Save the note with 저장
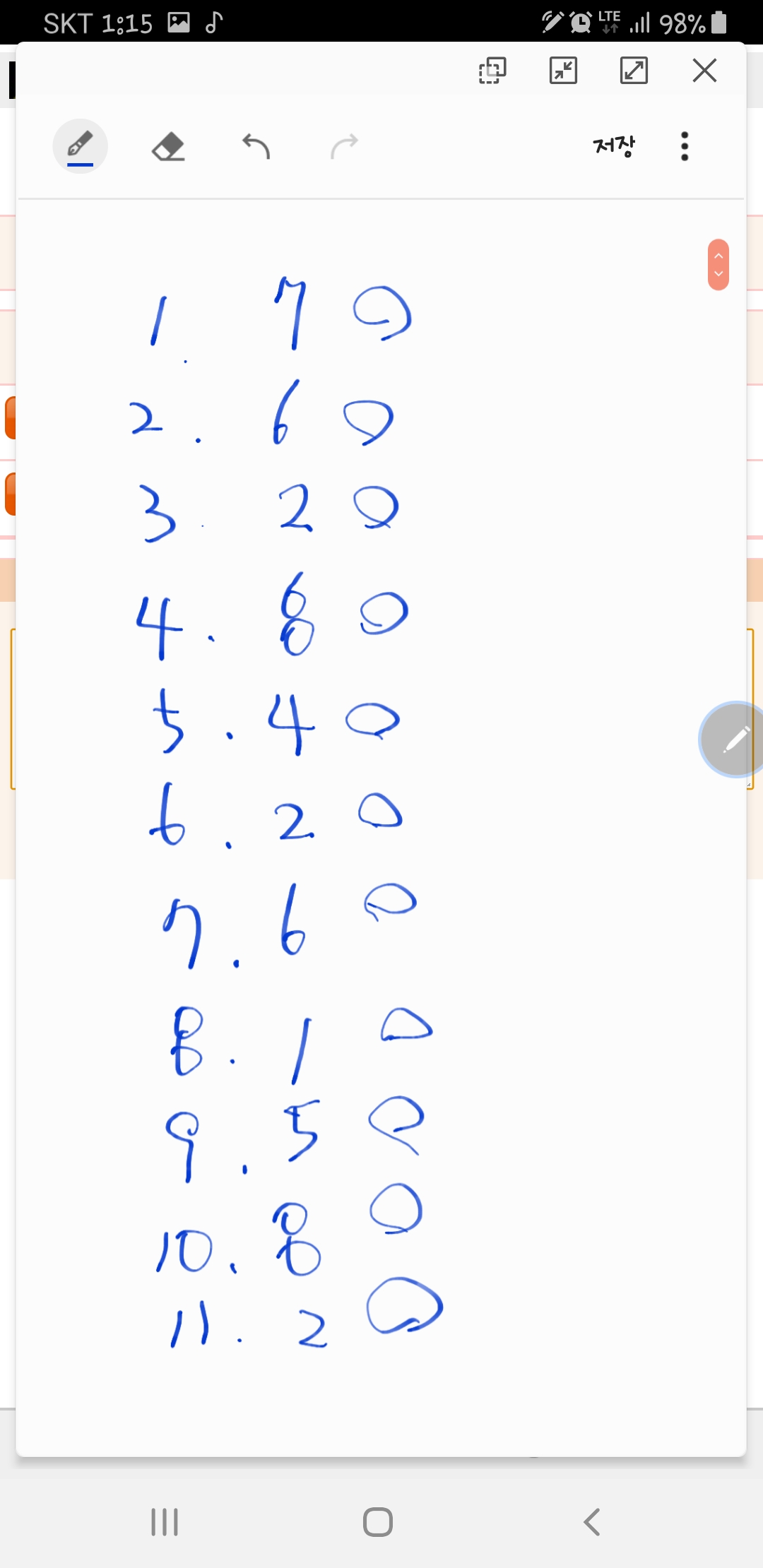The width and height of the screenshot is (763, 1568). coord(614,146)
